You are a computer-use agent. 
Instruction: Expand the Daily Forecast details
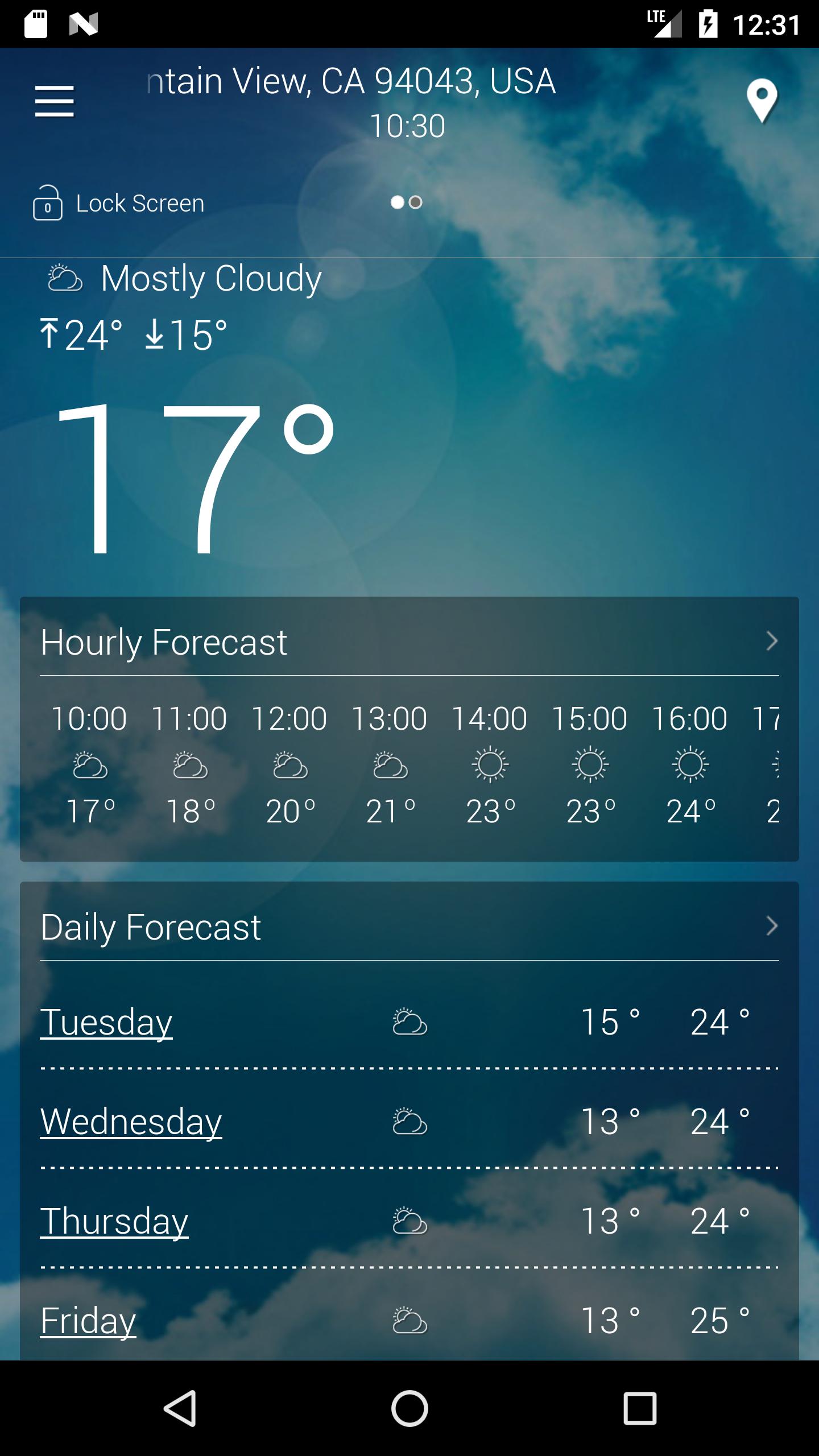pos(771,926)
